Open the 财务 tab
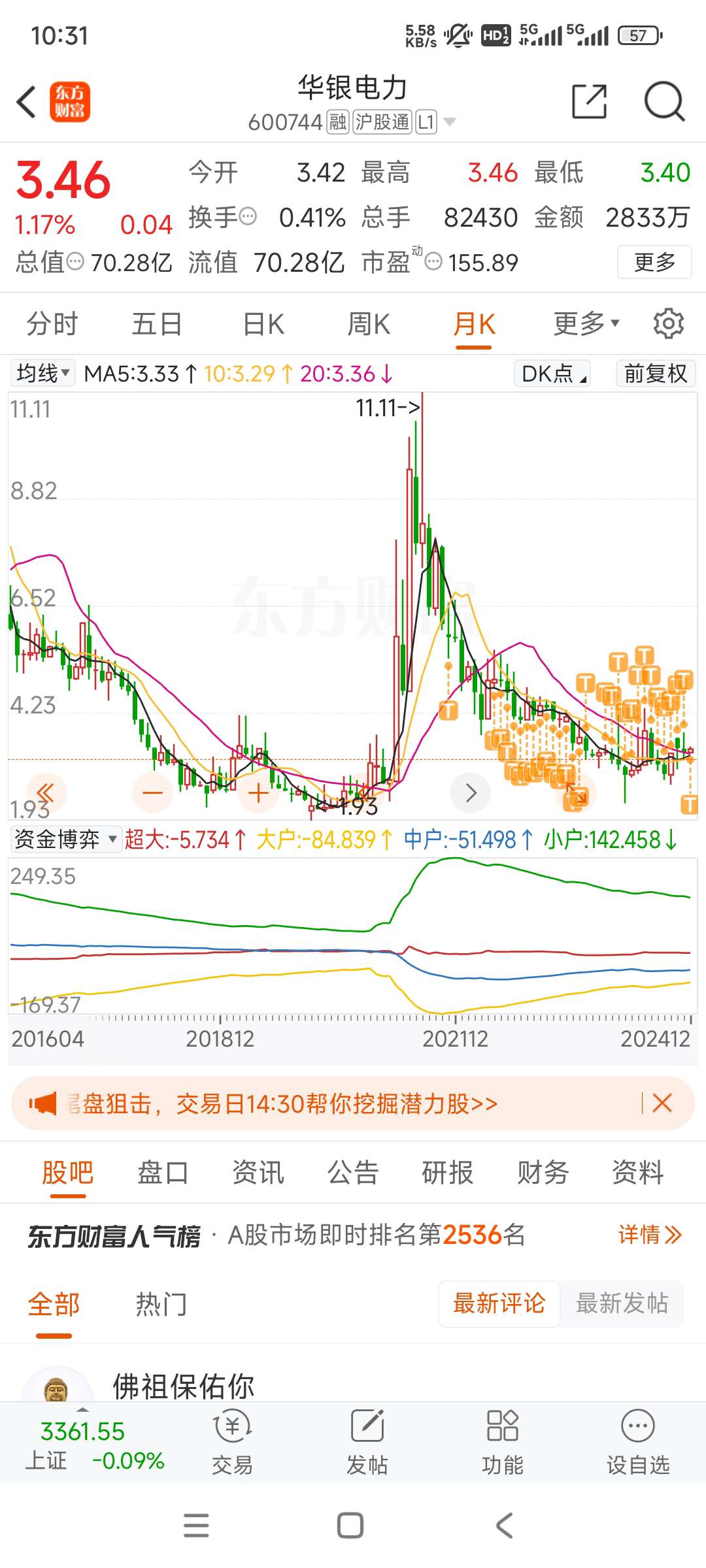Viewport: 706px width, 1568px height. pyautogui.click(x=543, y=1173)
